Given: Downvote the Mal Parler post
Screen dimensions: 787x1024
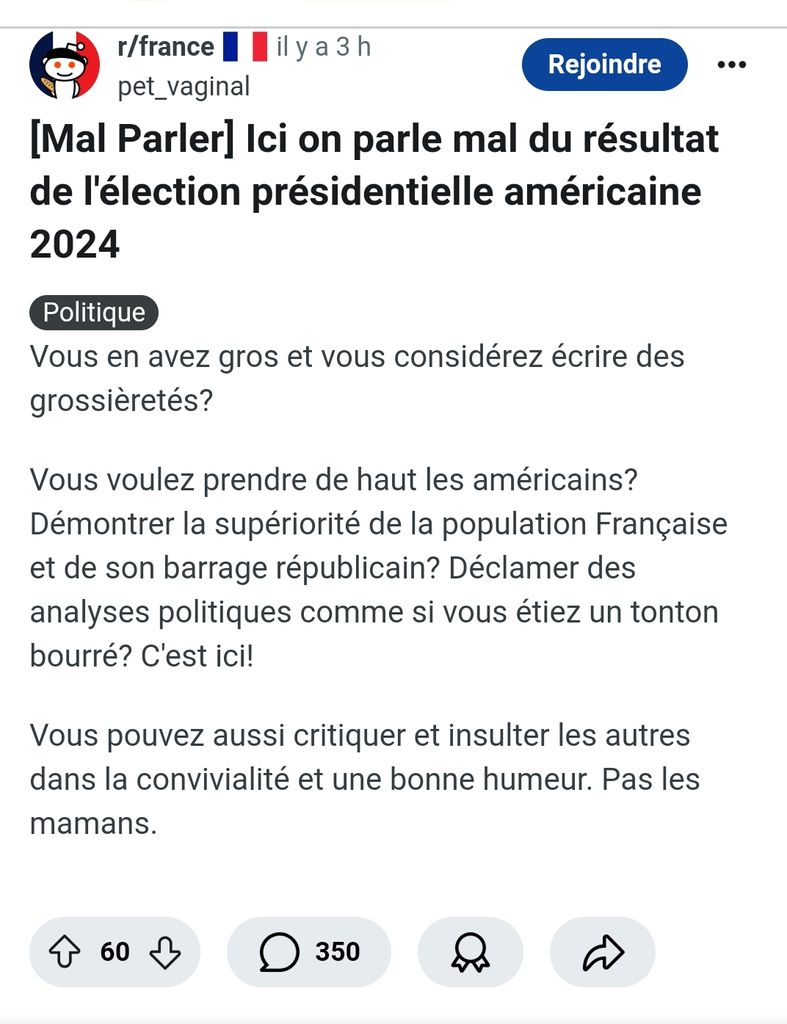Looking at the screenshot, I should coord(165,952).
